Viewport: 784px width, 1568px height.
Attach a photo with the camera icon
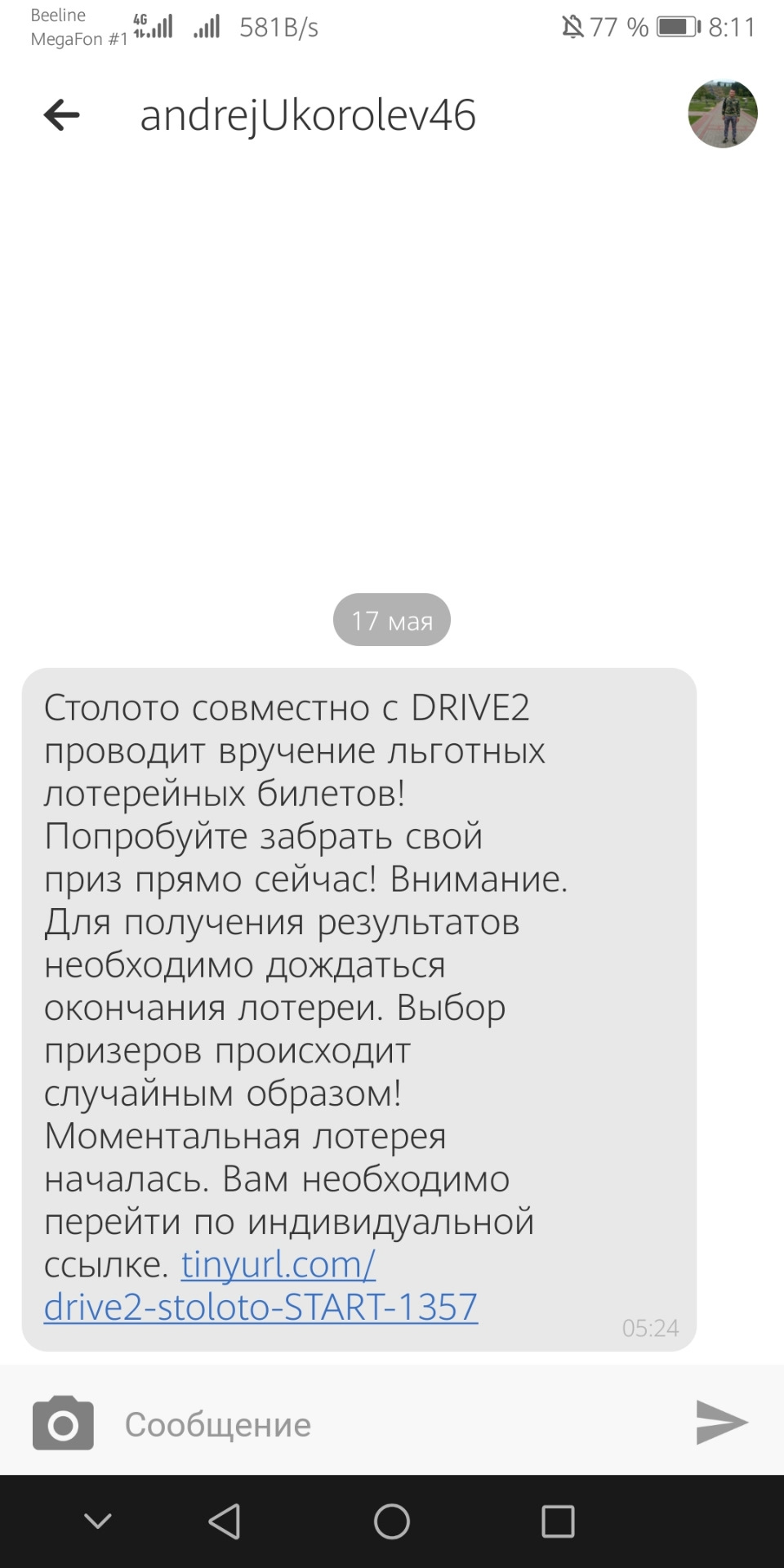click(x=63, y=1423)
